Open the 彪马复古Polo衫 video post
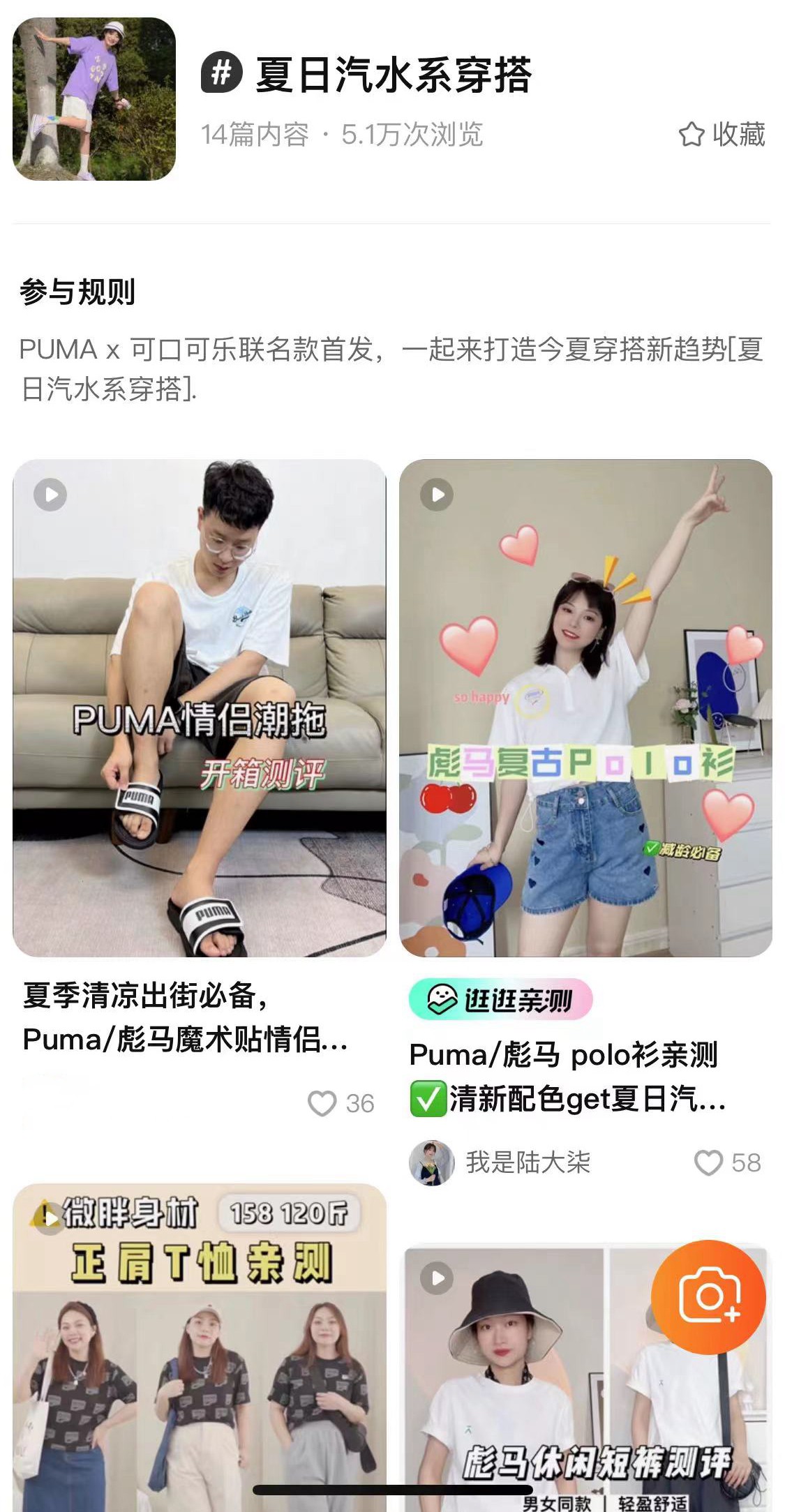The height and width of the screenshot is (1512, 785). tap(585, 708)
